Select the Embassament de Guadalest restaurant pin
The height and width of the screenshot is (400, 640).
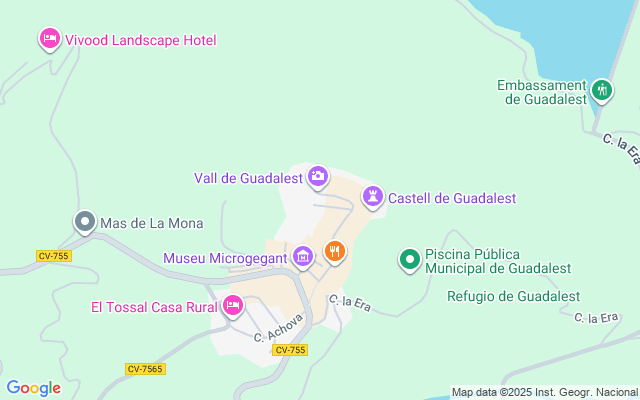click(601, 90)
